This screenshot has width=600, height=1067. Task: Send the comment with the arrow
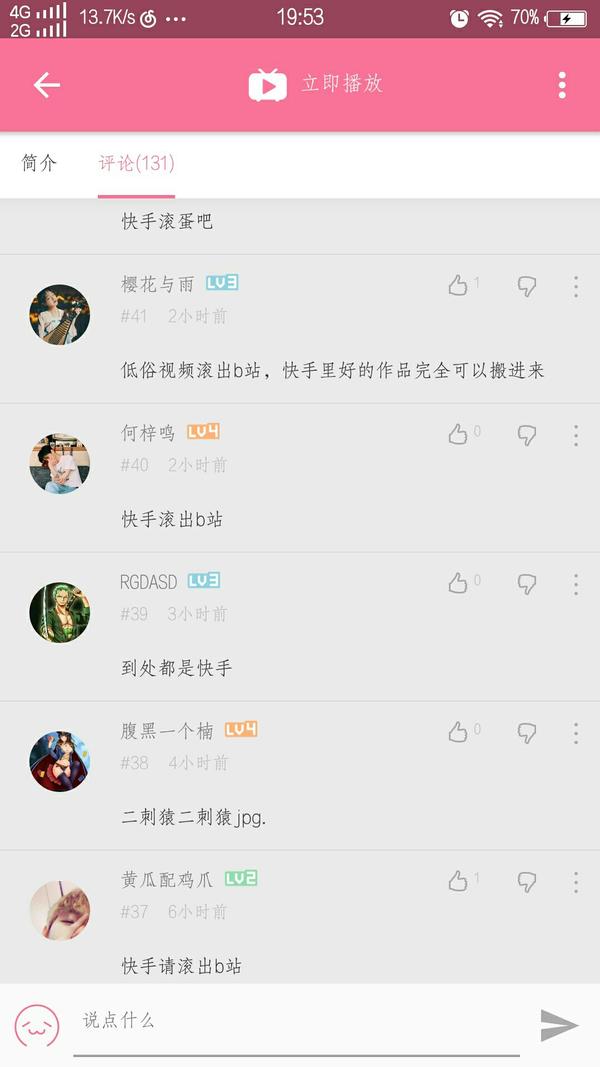click(559, 1025)
